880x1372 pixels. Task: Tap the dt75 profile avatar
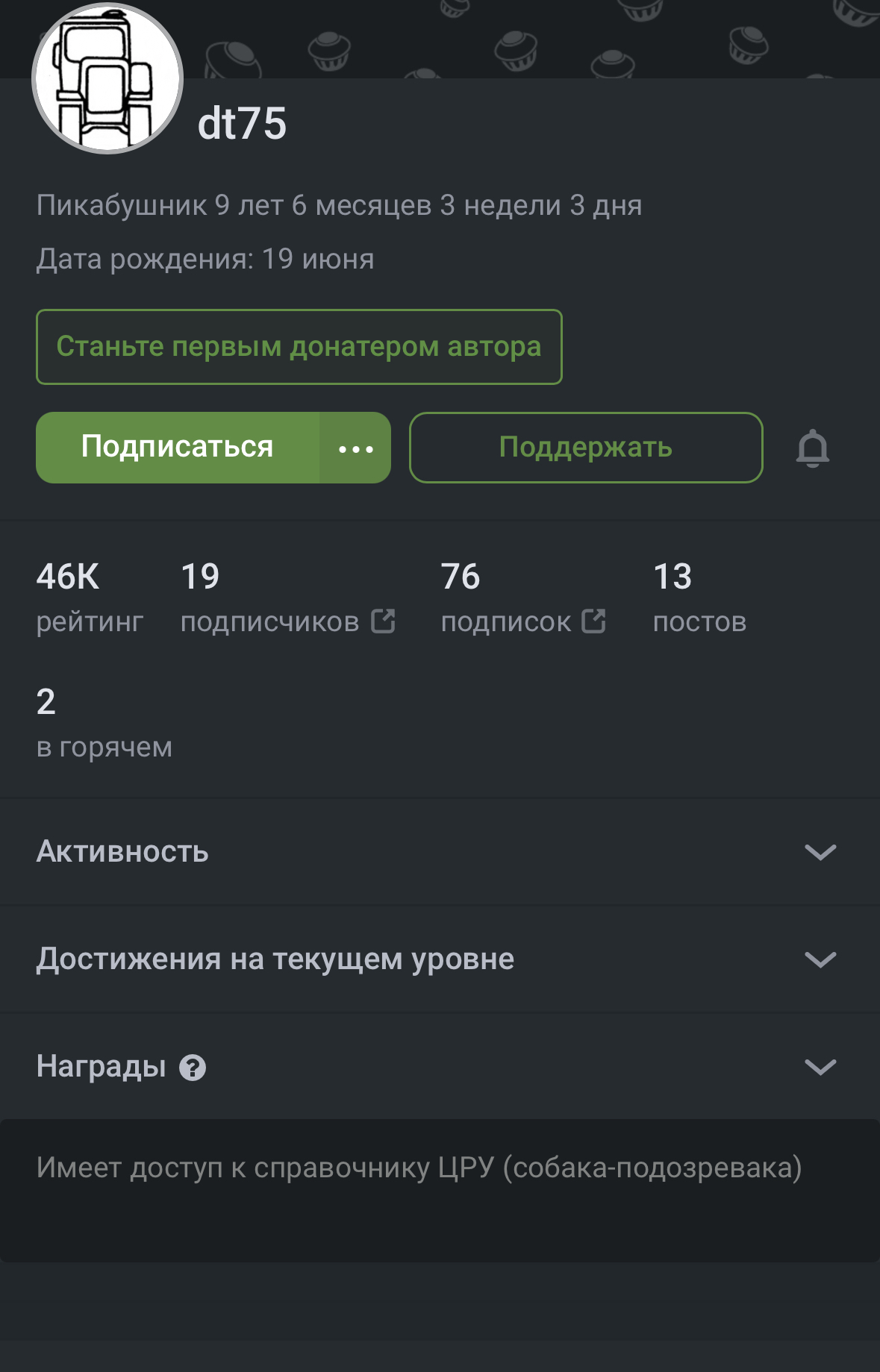click(107, 79)
